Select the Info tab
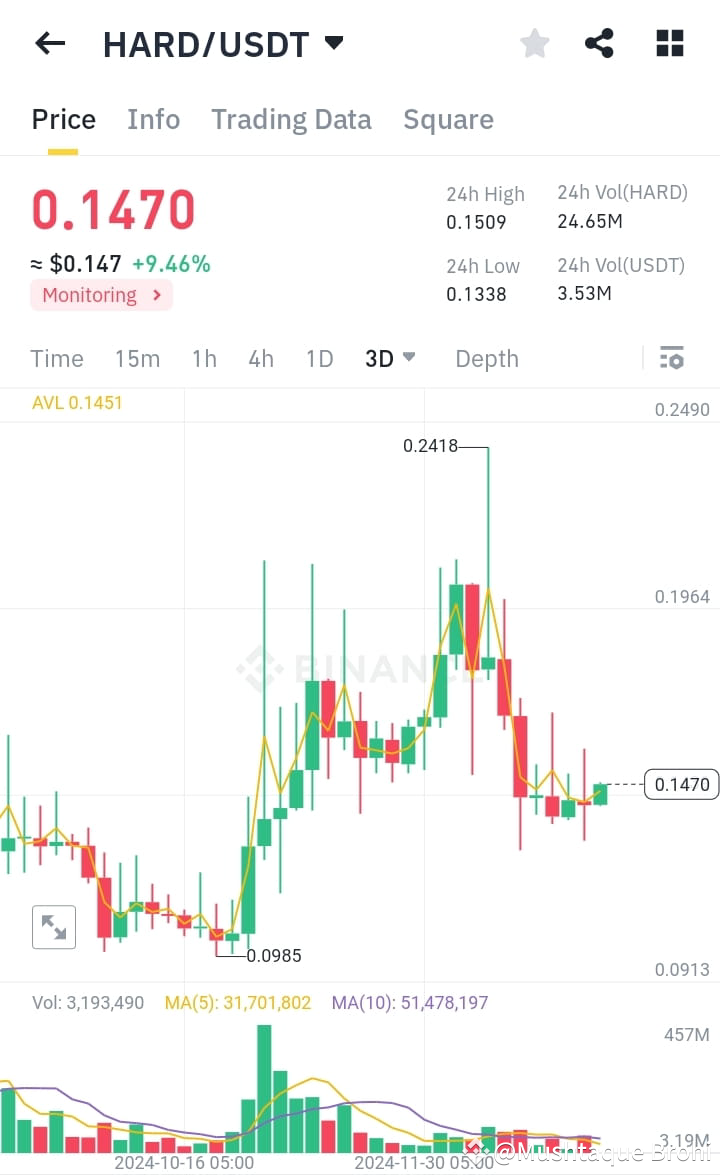Screen dimensions: 720x1175 pyautogui.click(x=153, y=119)
